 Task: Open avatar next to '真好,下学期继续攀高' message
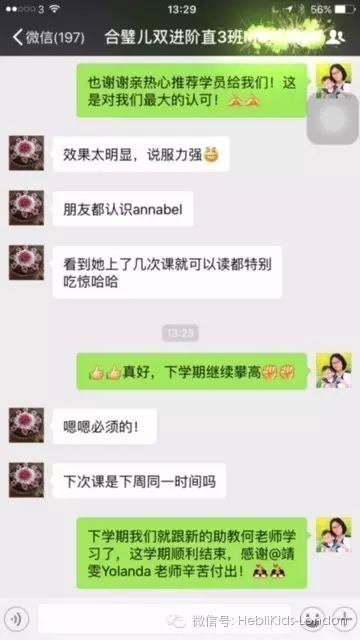tap(334, 370)
